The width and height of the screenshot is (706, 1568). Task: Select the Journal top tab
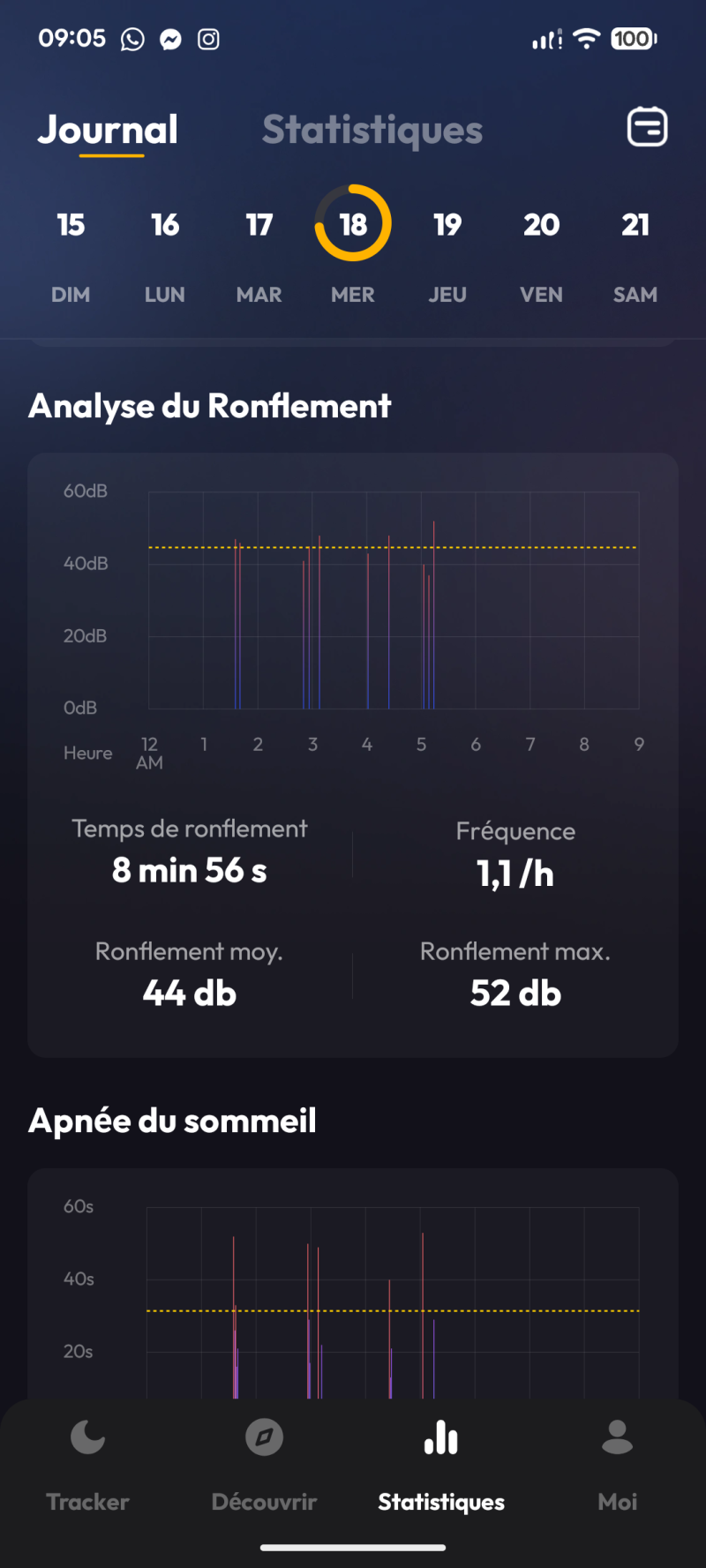pyautogui.click(x=108, y=130)
